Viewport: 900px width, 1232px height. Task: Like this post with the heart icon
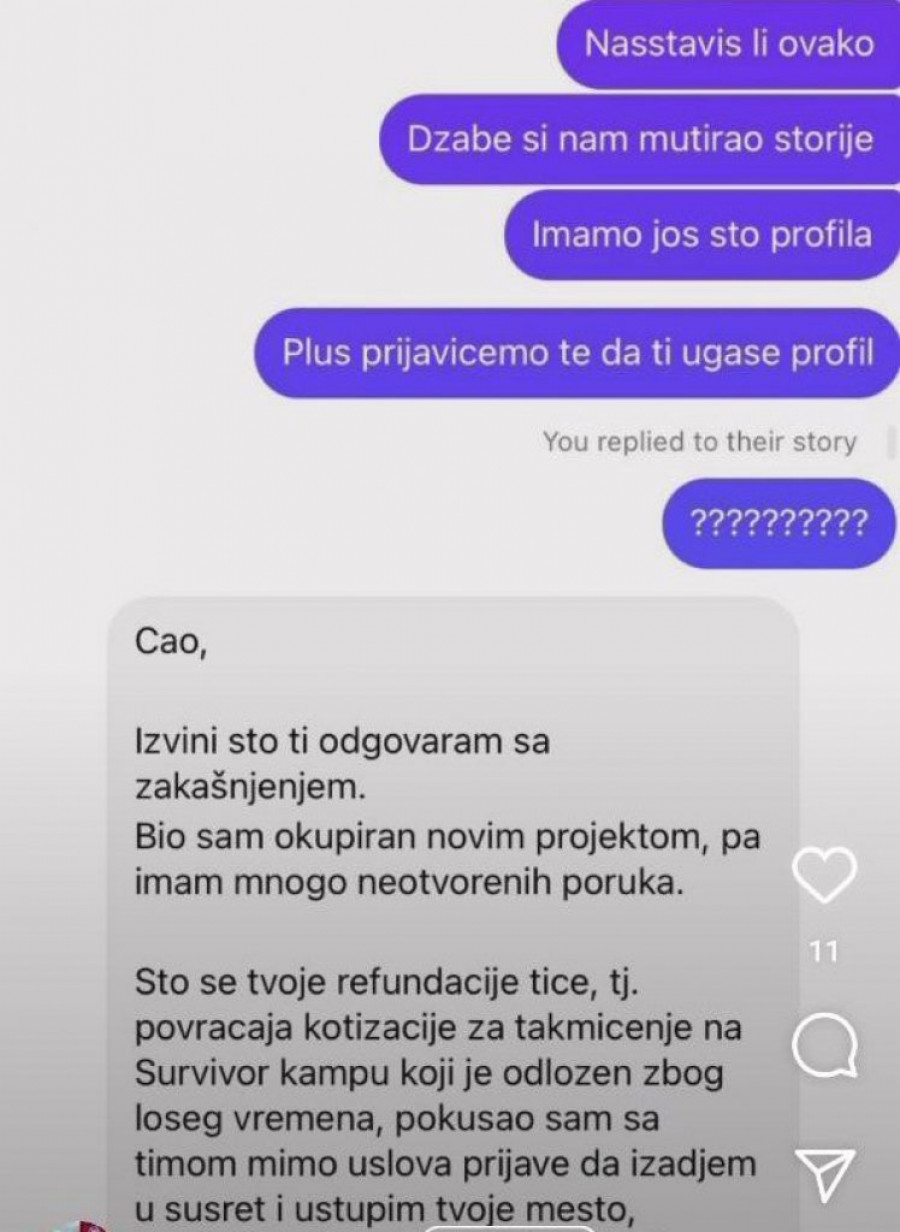pos(824,876)
